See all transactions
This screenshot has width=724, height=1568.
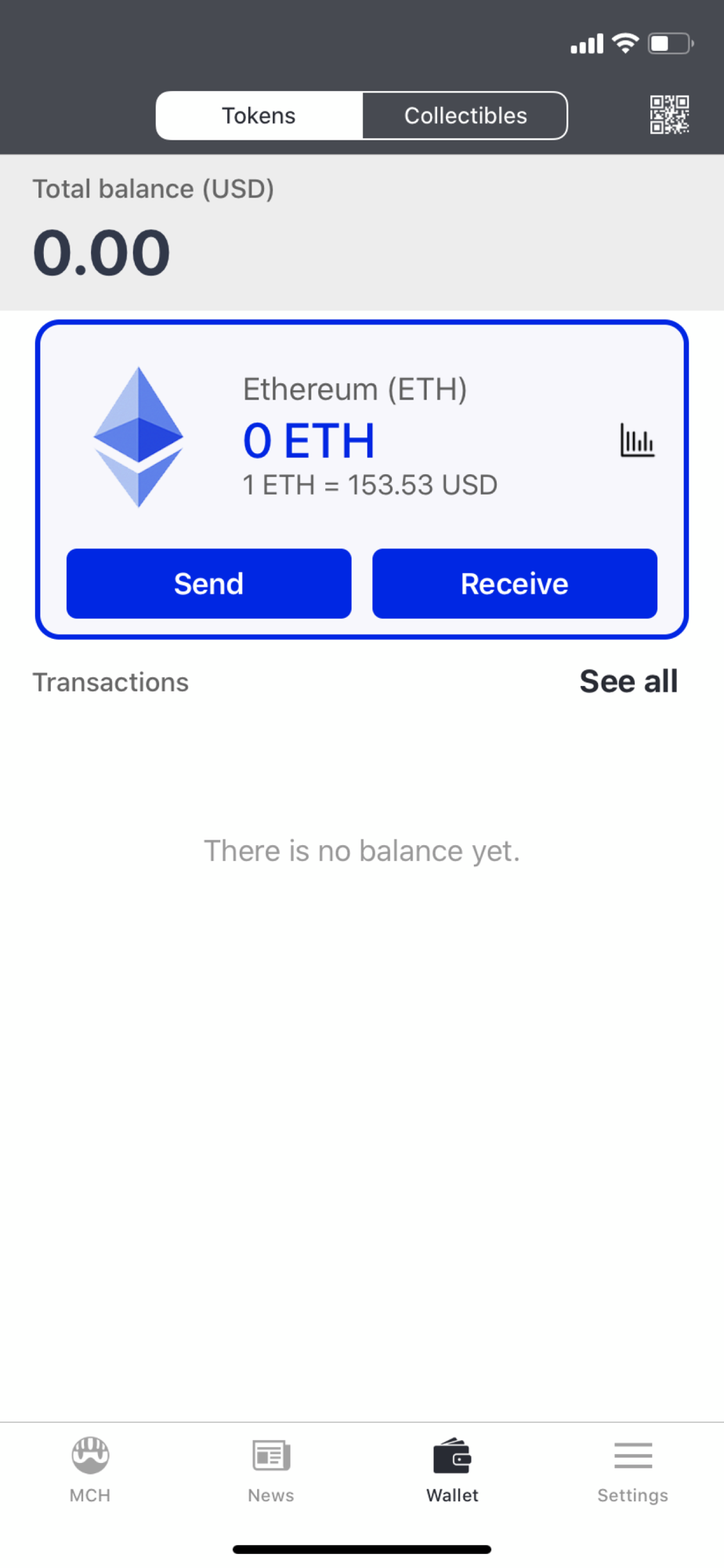[628, 681]
